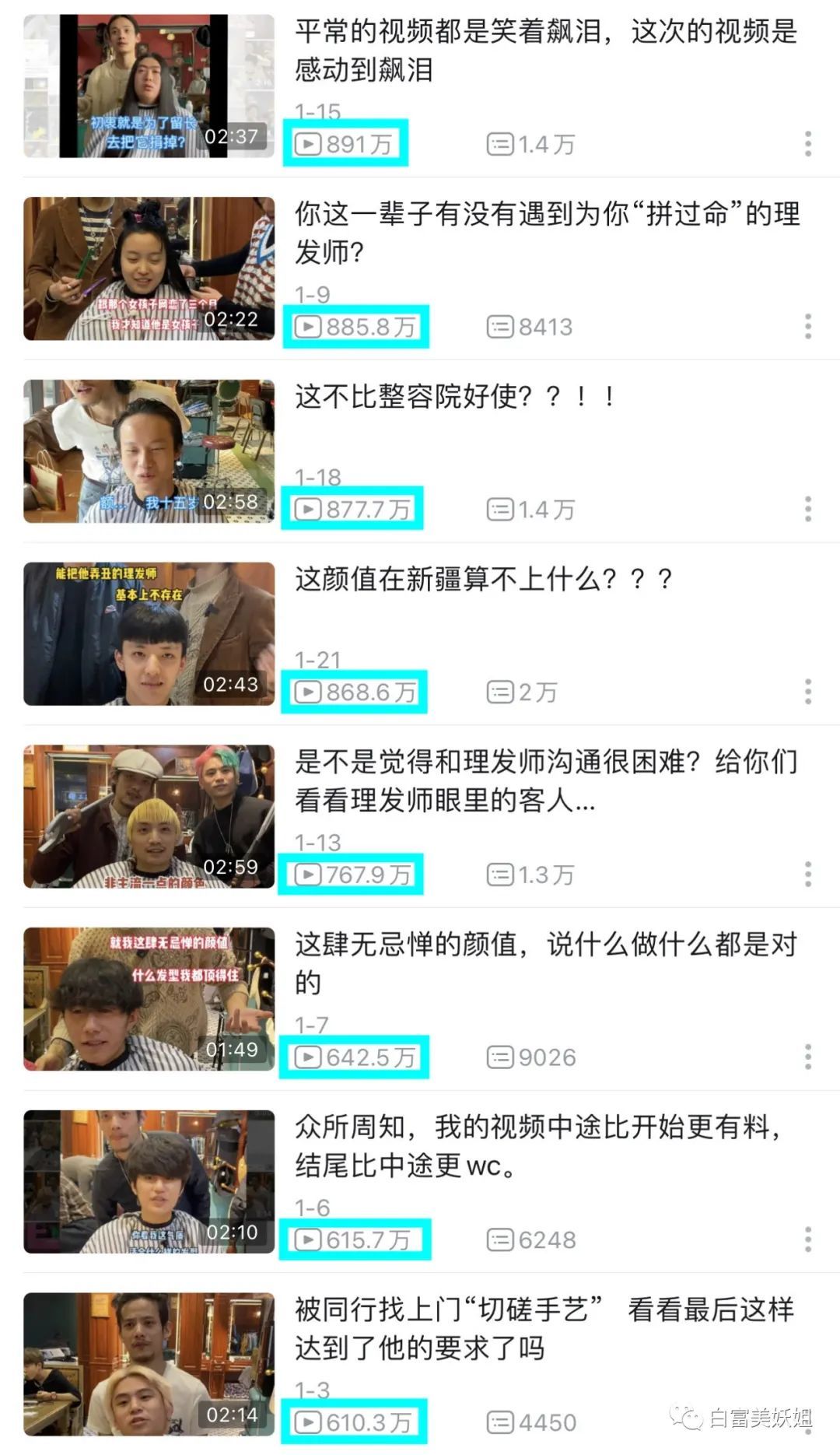Play “这肆无忌惮的颜值” video
The height and width of the screenshot is (1455, 840).
pyautogui.click(x=149, y=999)
